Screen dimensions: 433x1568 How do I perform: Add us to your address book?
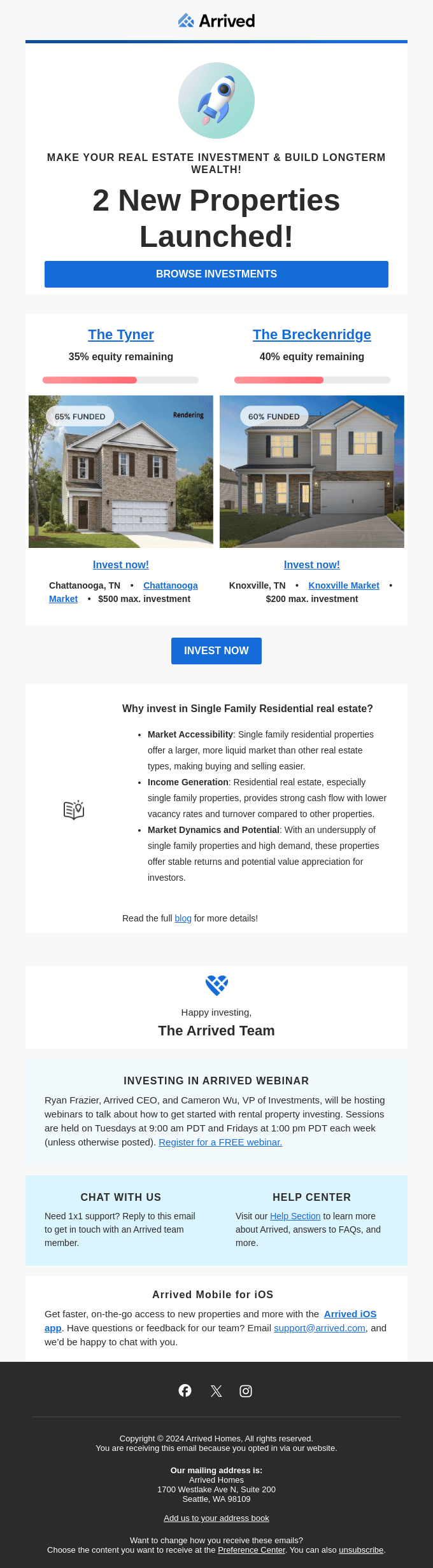pos(216,1518)
